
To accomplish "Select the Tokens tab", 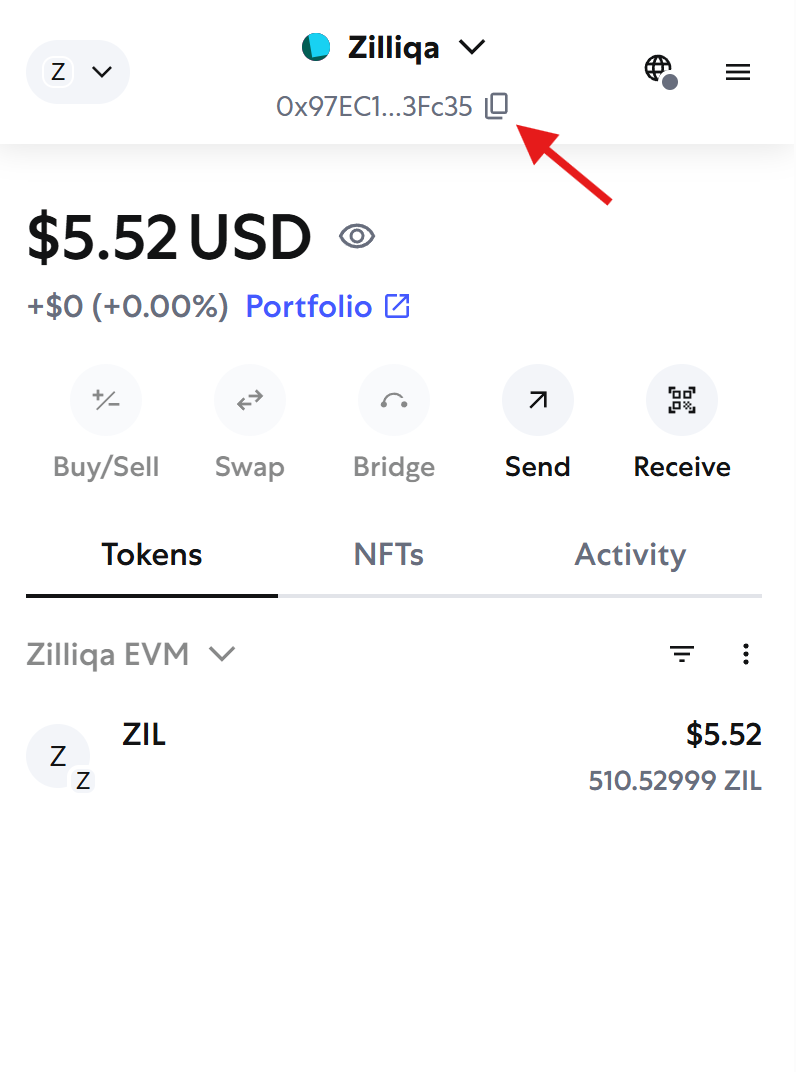I will click(x=152, y=555).
